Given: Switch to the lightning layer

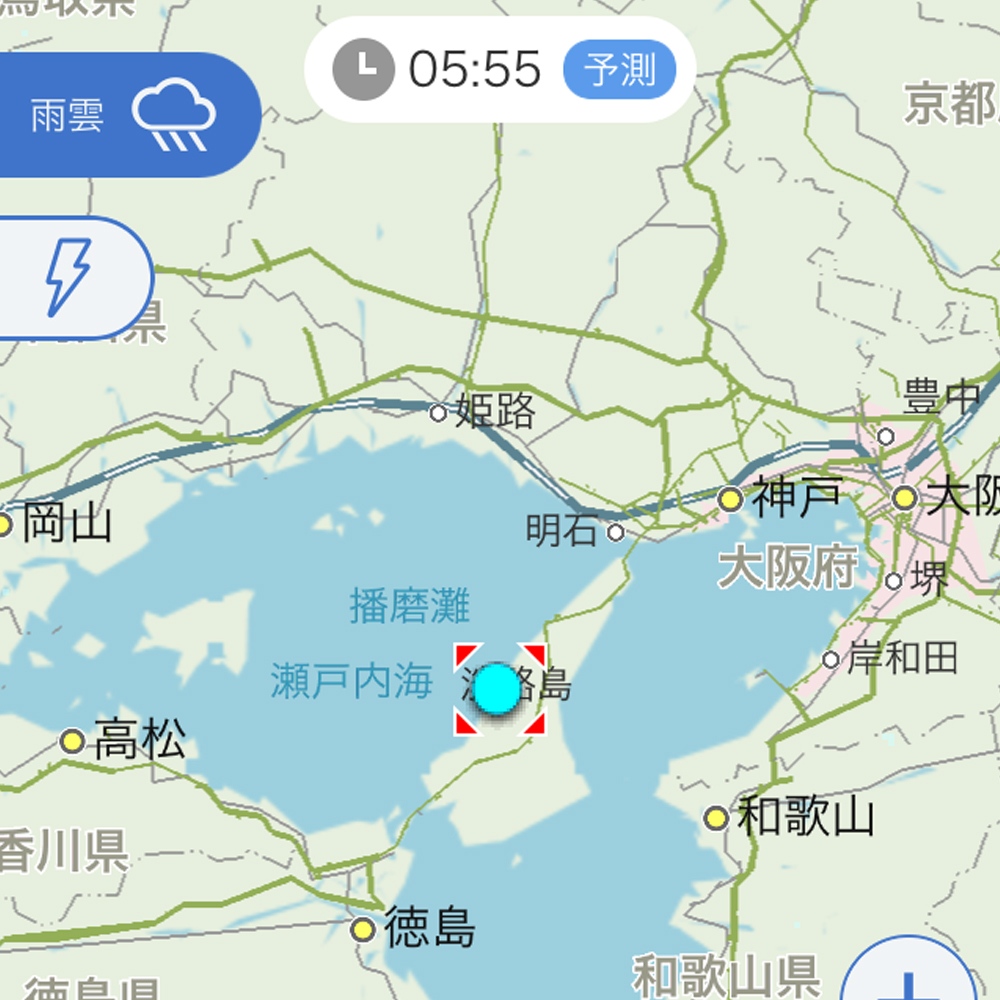Looking at the screenshot, I should (x=70, y=277).
